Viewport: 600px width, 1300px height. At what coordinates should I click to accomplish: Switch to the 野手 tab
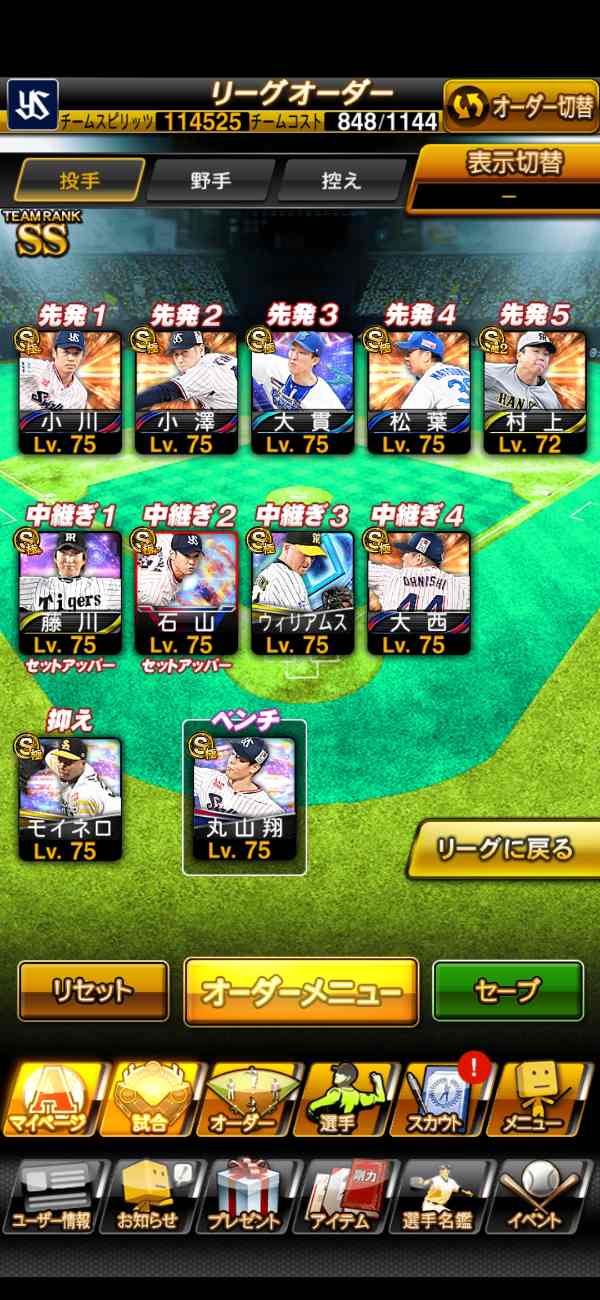[x=210, y=181]
